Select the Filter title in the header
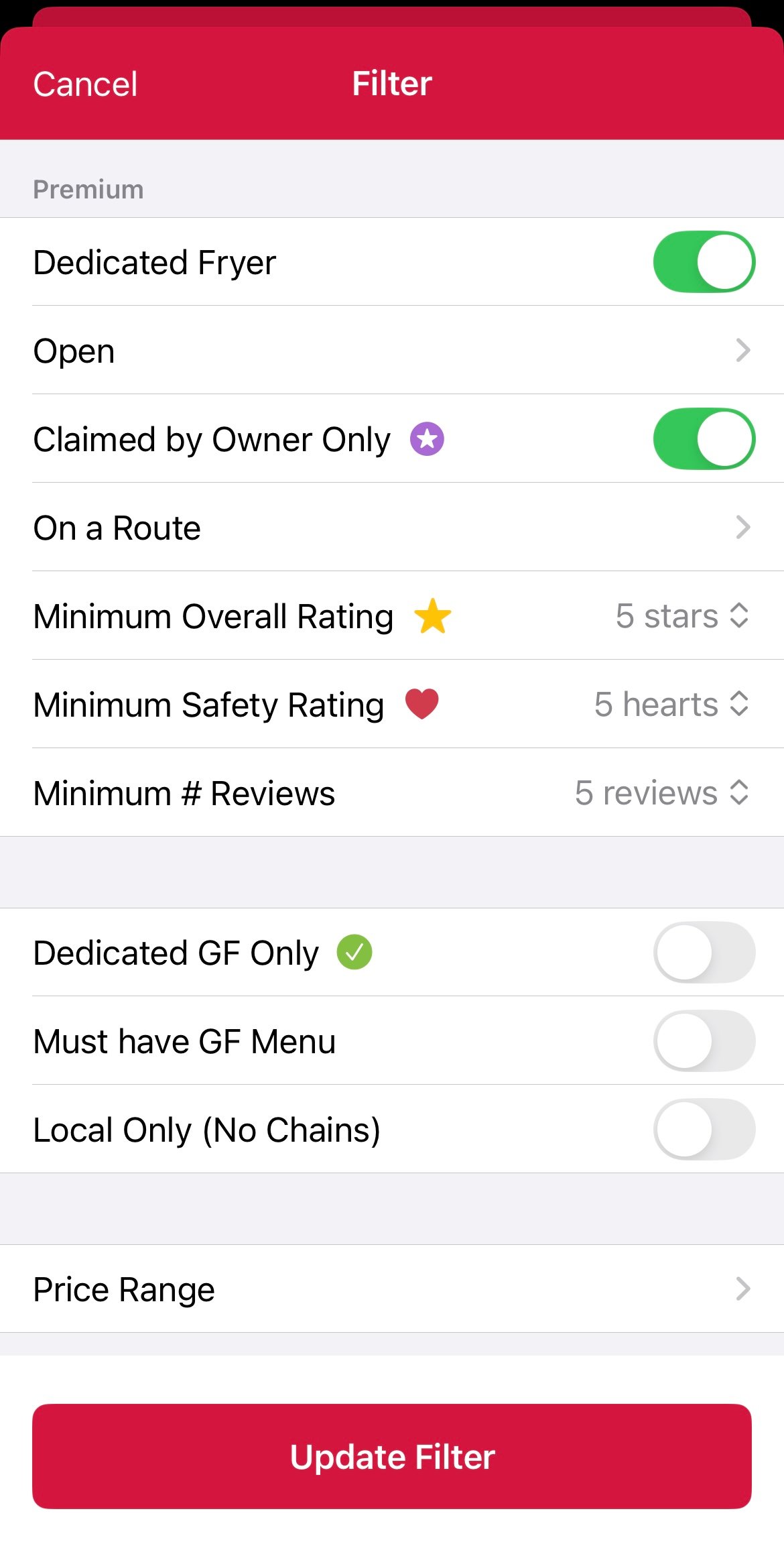The width and height of the screenshot is (784, 1552). click(x=392, y=83)
